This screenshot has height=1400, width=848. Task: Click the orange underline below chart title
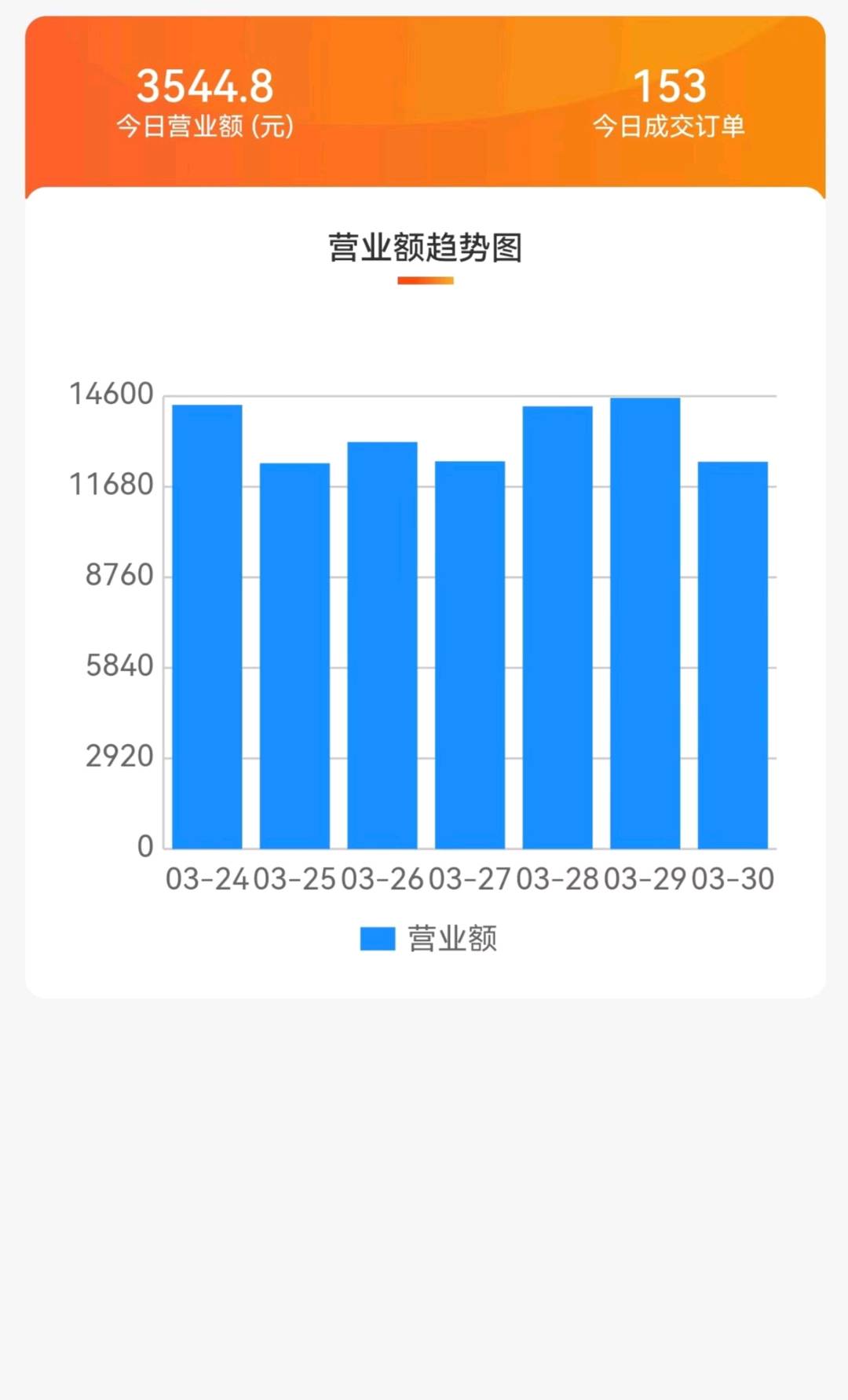click(x=424, y=279)
